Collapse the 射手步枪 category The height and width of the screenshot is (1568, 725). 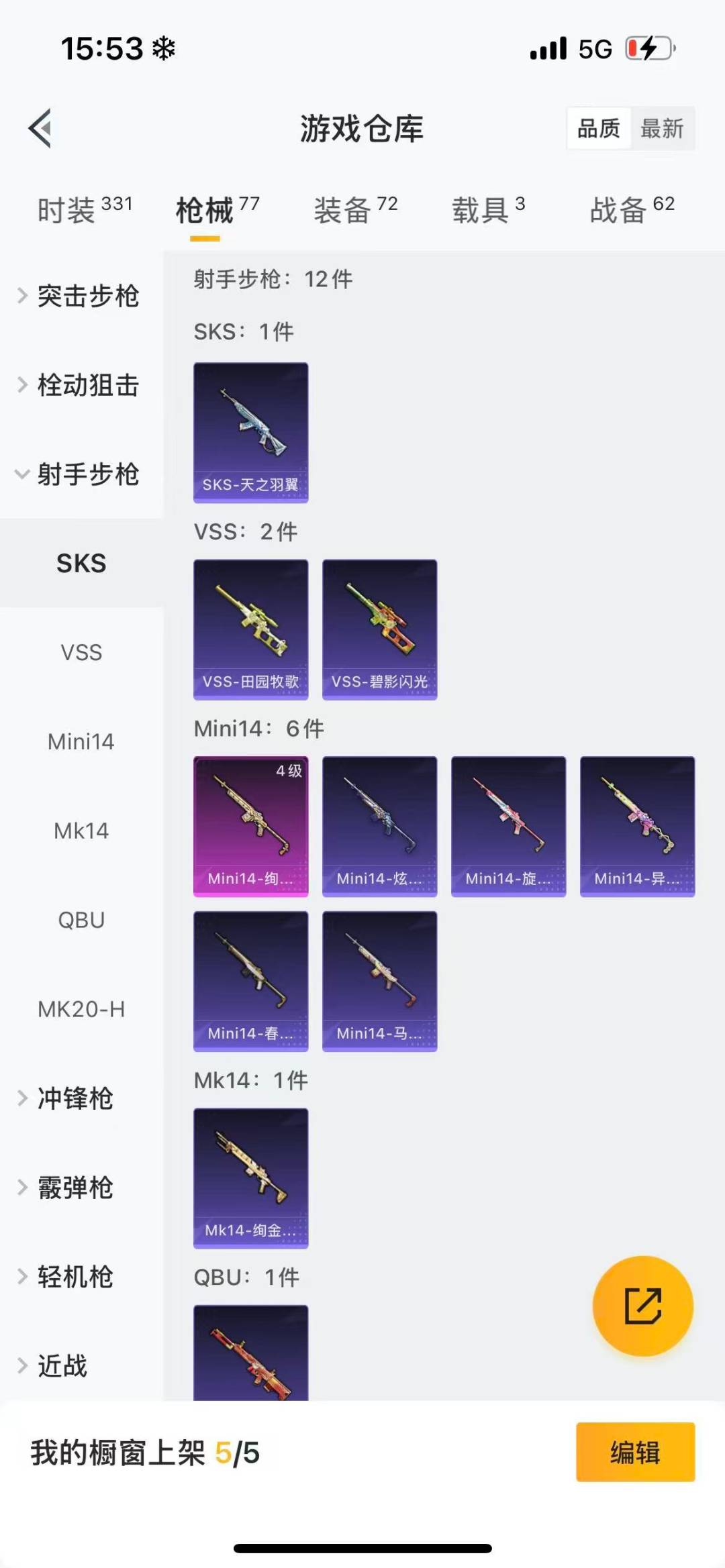81,474
